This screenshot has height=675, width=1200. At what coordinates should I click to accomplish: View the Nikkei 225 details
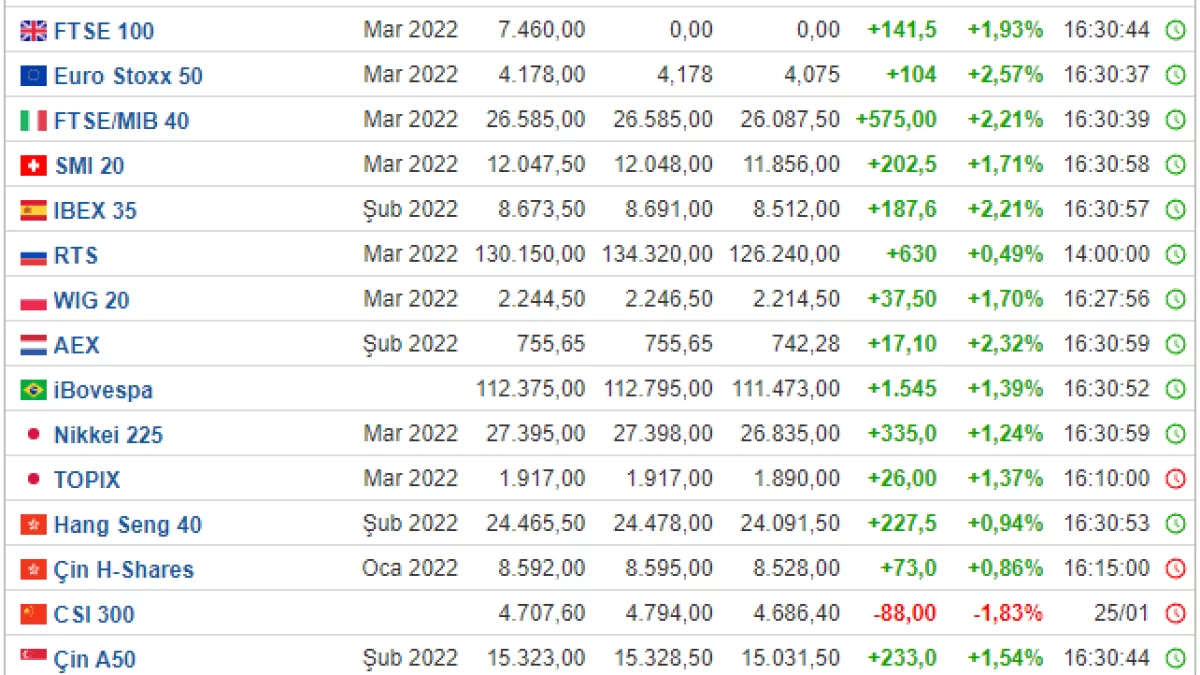click(x=108, y=435)
